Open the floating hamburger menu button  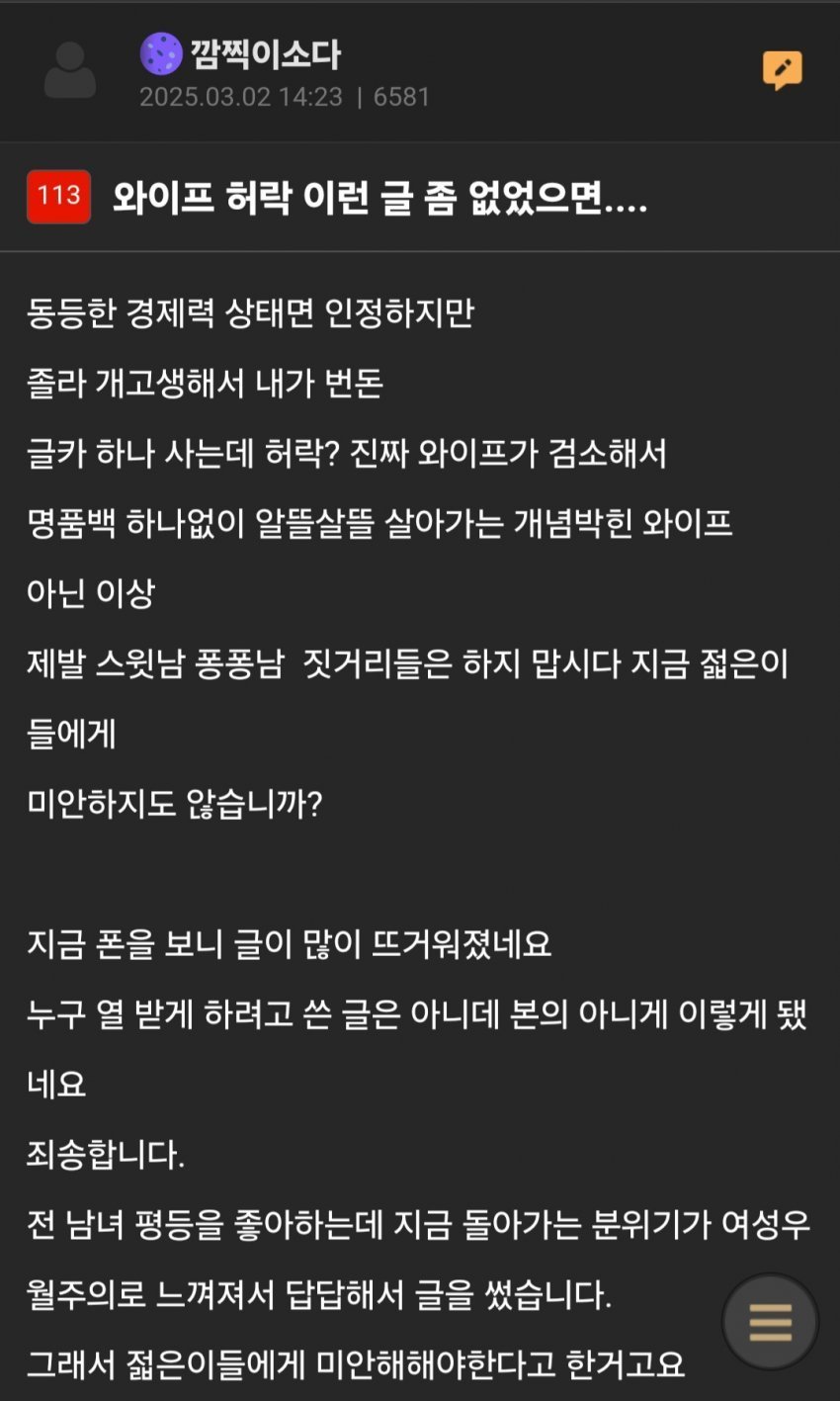[770, 1322]
